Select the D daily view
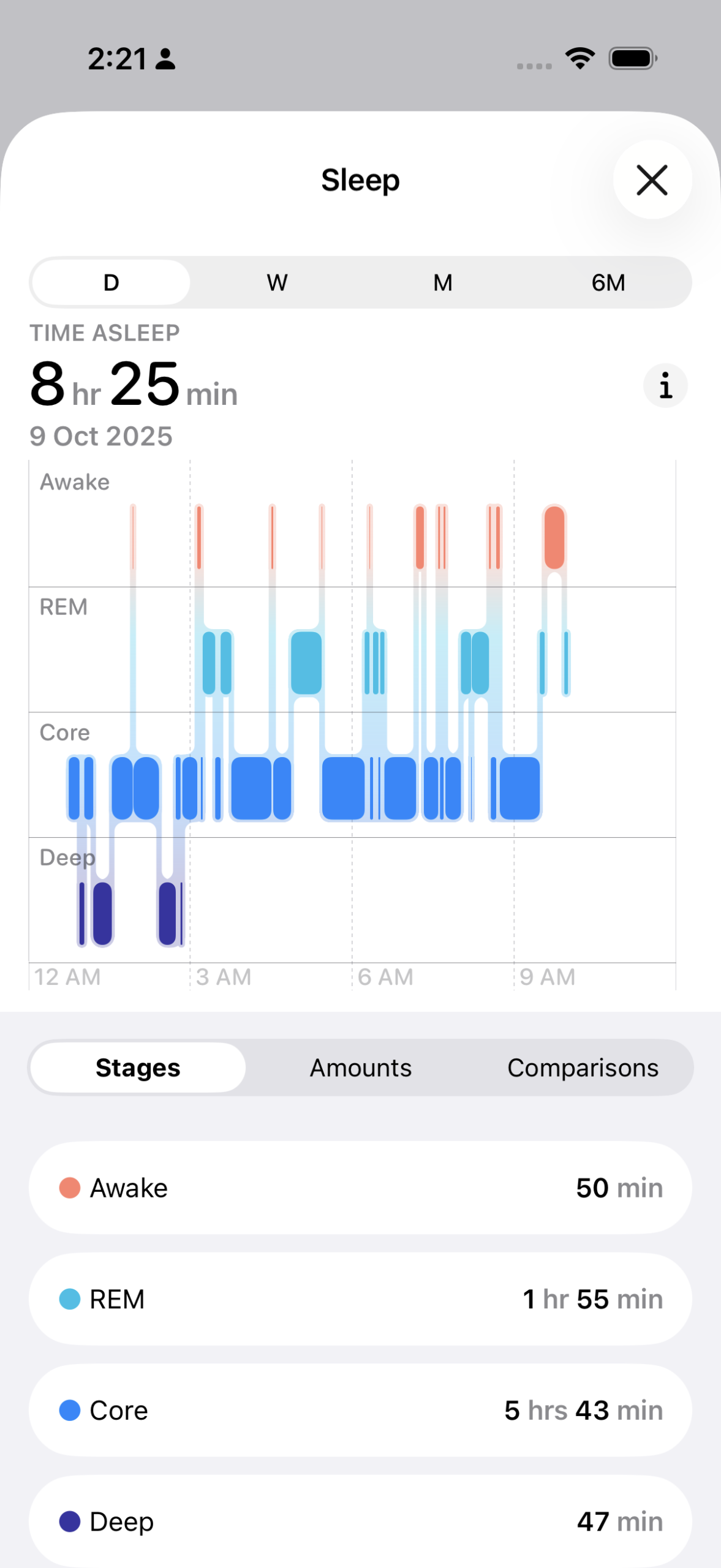721x1568 pixels. pos(111,283)
